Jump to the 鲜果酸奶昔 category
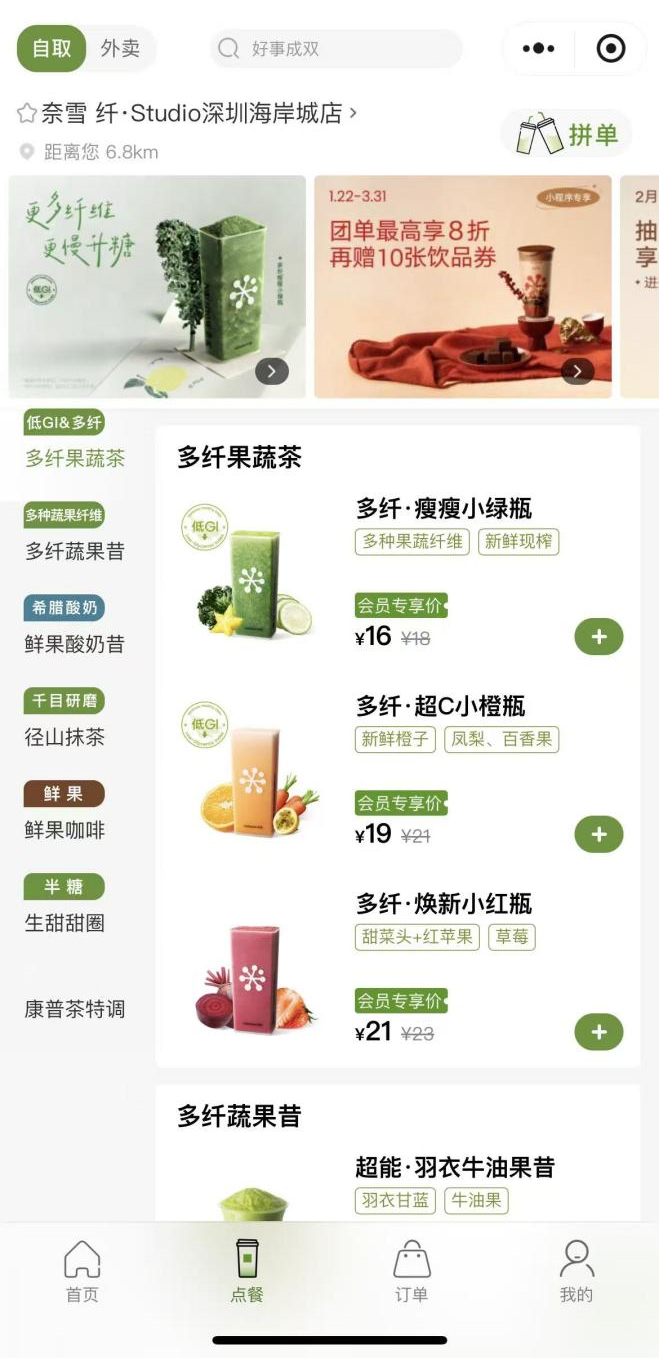 coord(75,644)
